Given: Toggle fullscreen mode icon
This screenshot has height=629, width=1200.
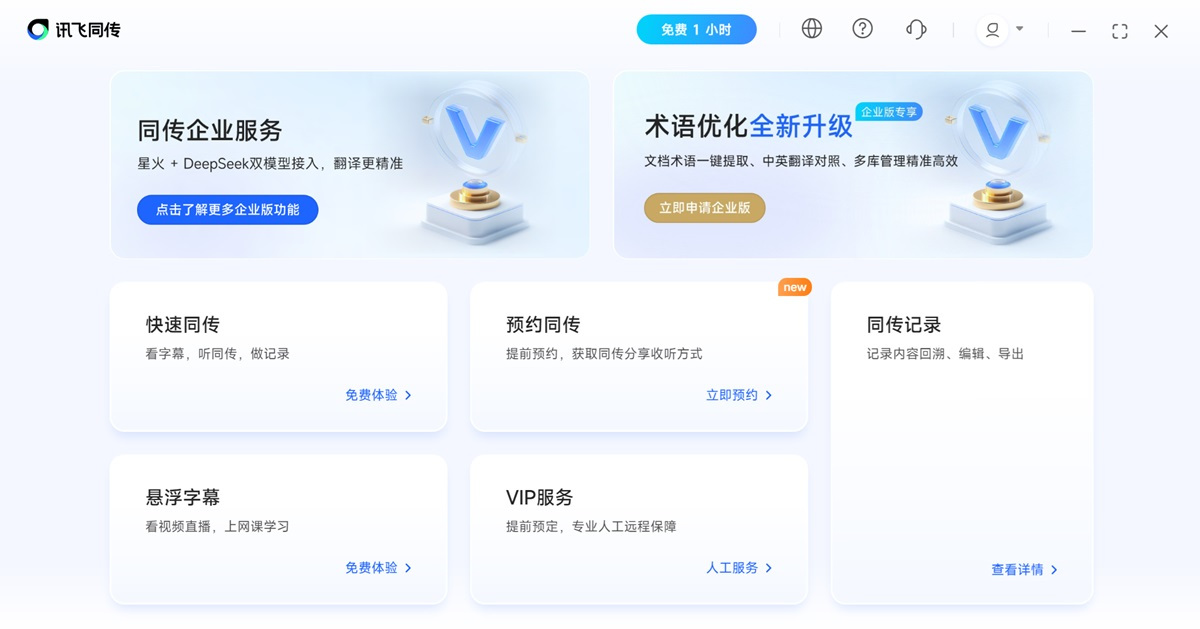Looking at the screenshot, I should coord(1120,31).
